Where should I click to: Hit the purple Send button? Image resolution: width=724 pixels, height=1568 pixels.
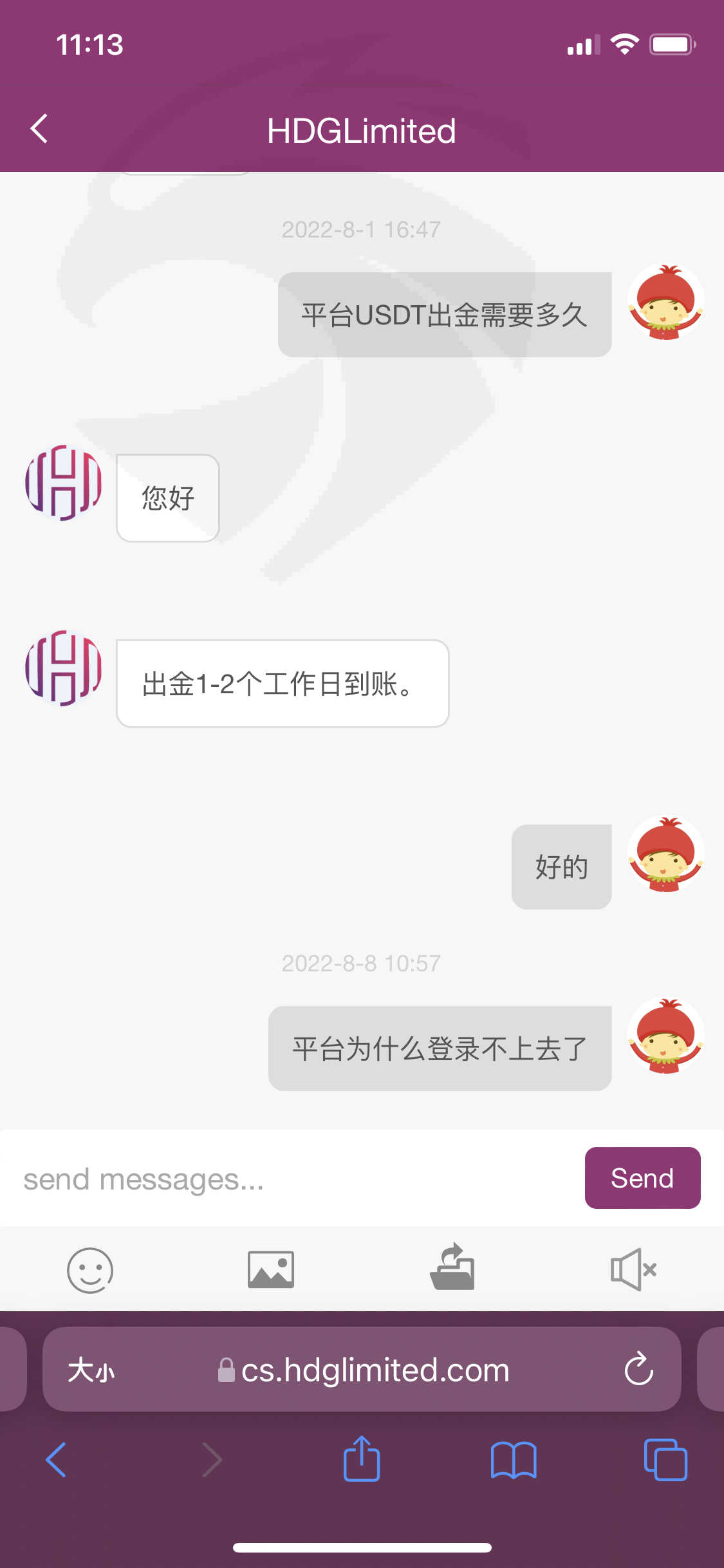[x=642, y=1178]
